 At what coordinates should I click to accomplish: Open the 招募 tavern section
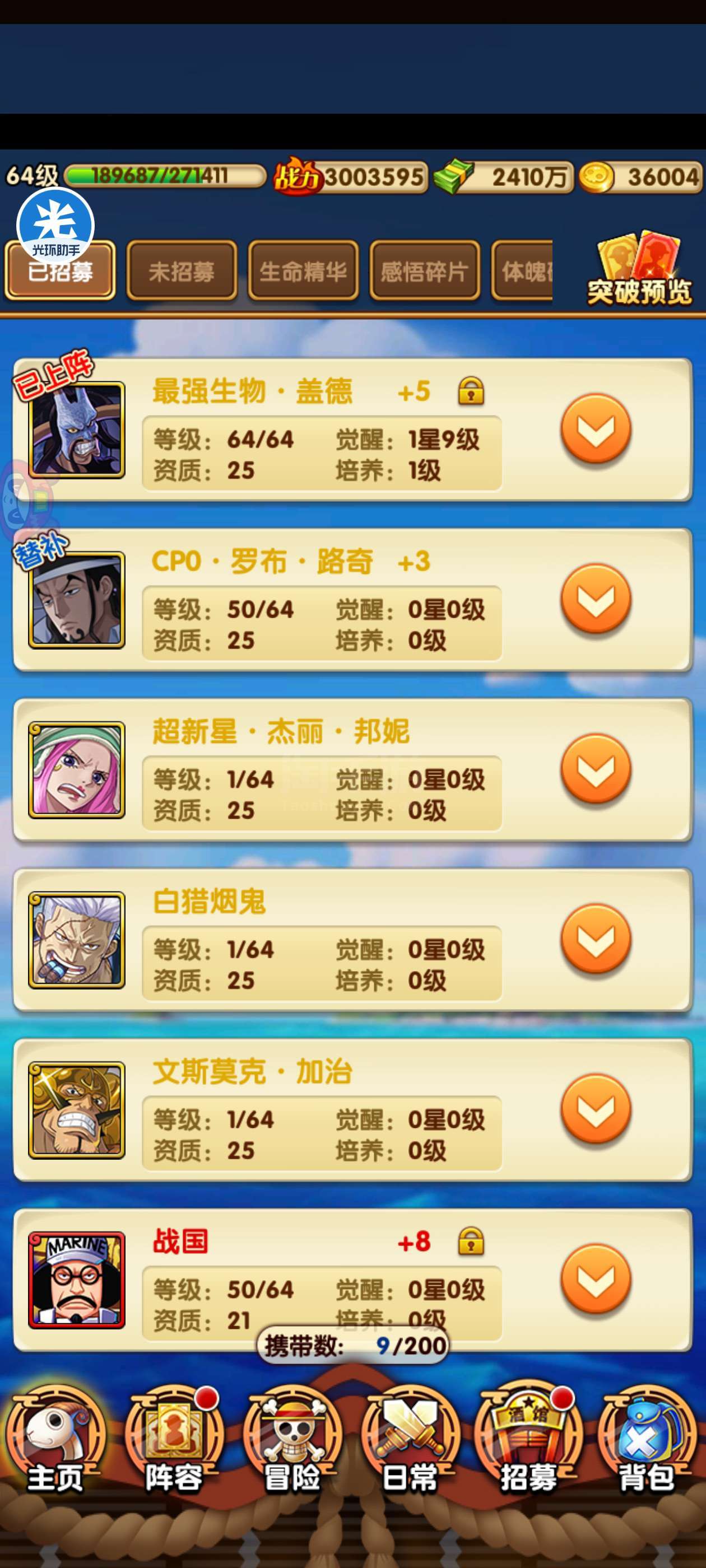[x=529, y=1441]
